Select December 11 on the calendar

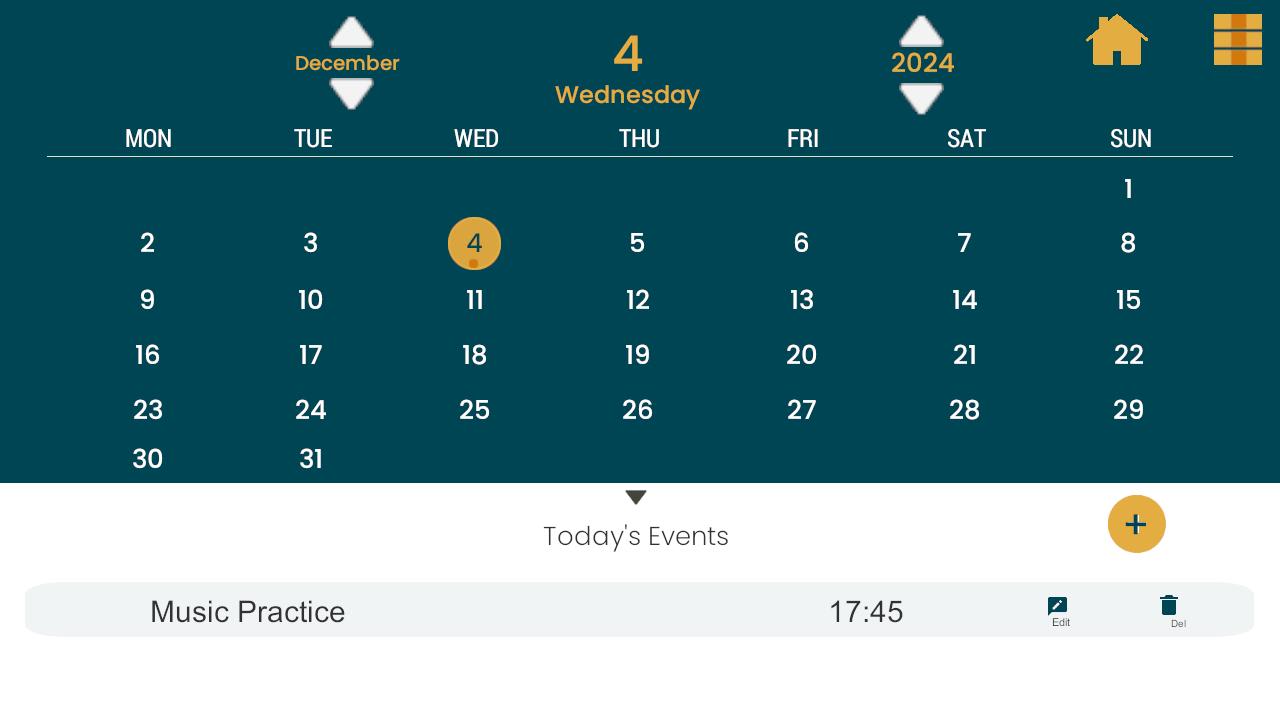pos(474,300)
